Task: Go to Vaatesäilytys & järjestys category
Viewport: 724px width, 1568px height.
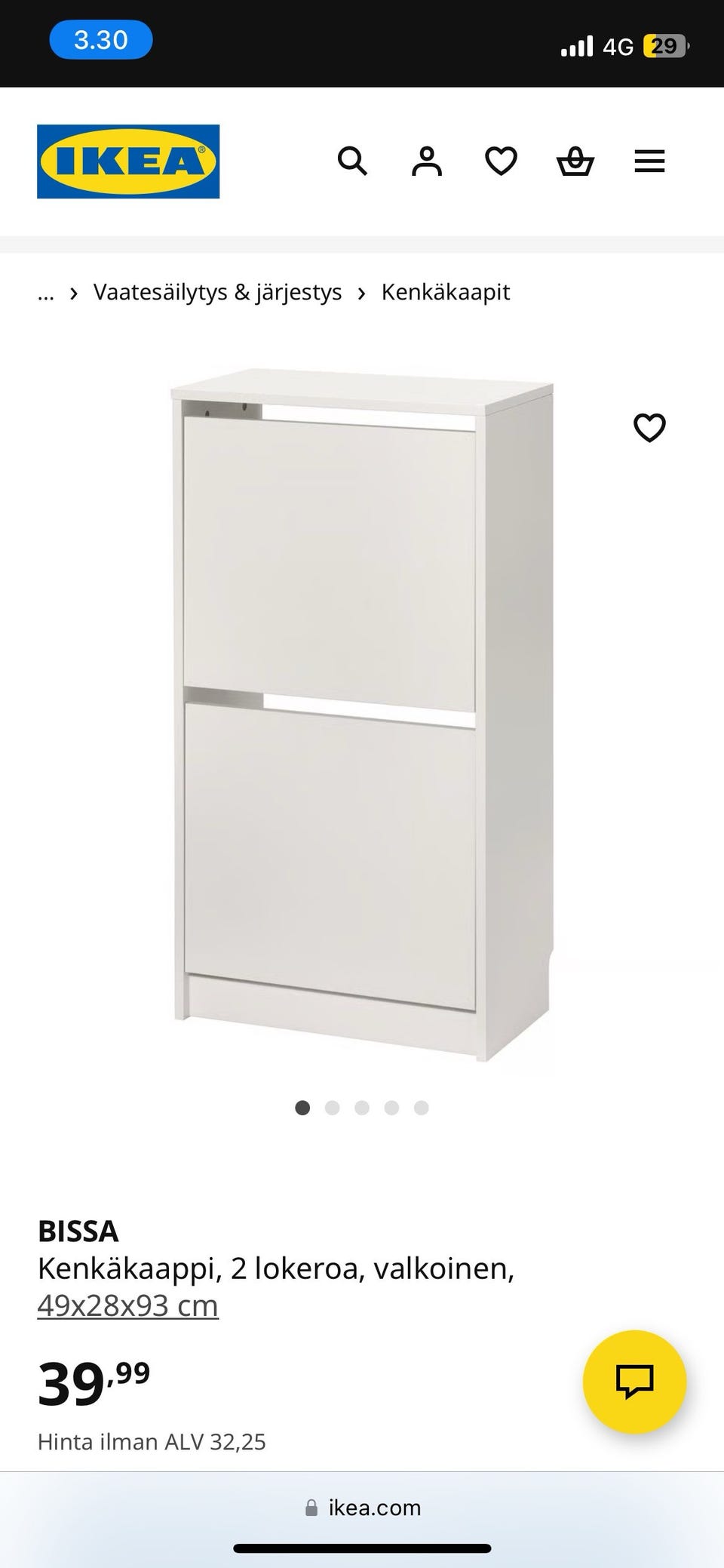Action: [x=217, y=293]
